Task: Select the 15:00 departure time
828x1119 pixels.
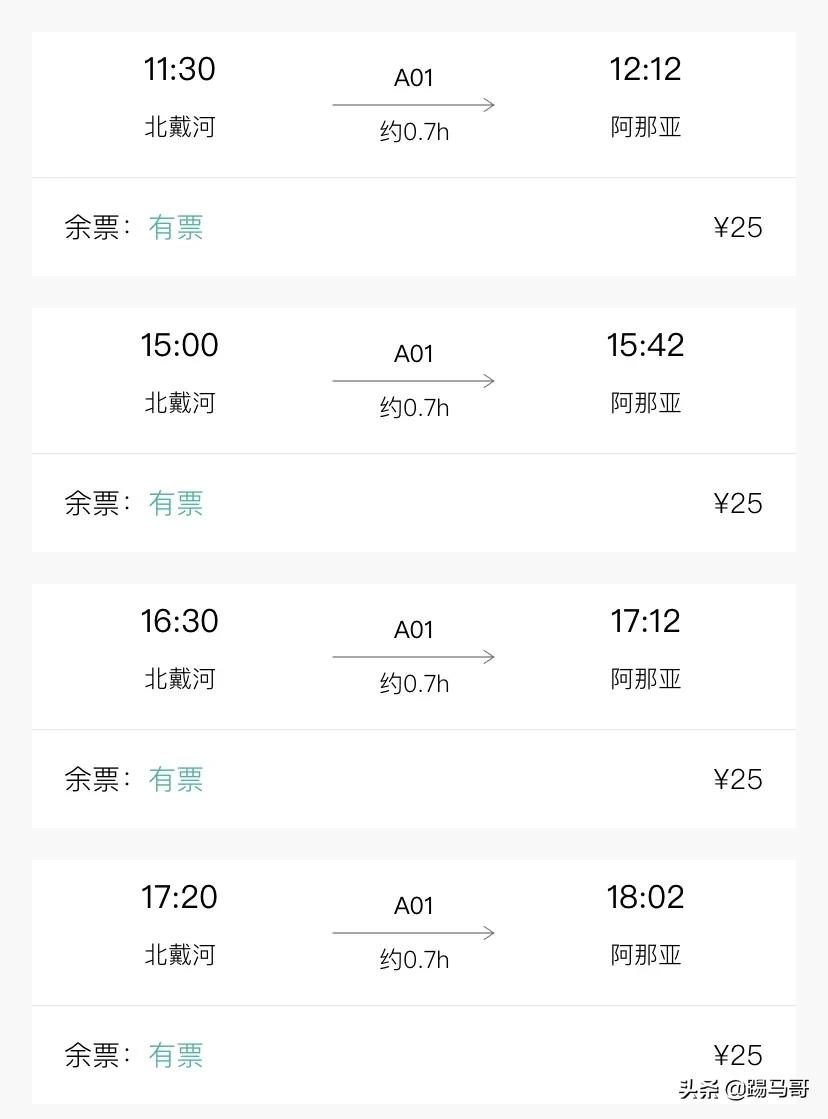Action: 180,345
